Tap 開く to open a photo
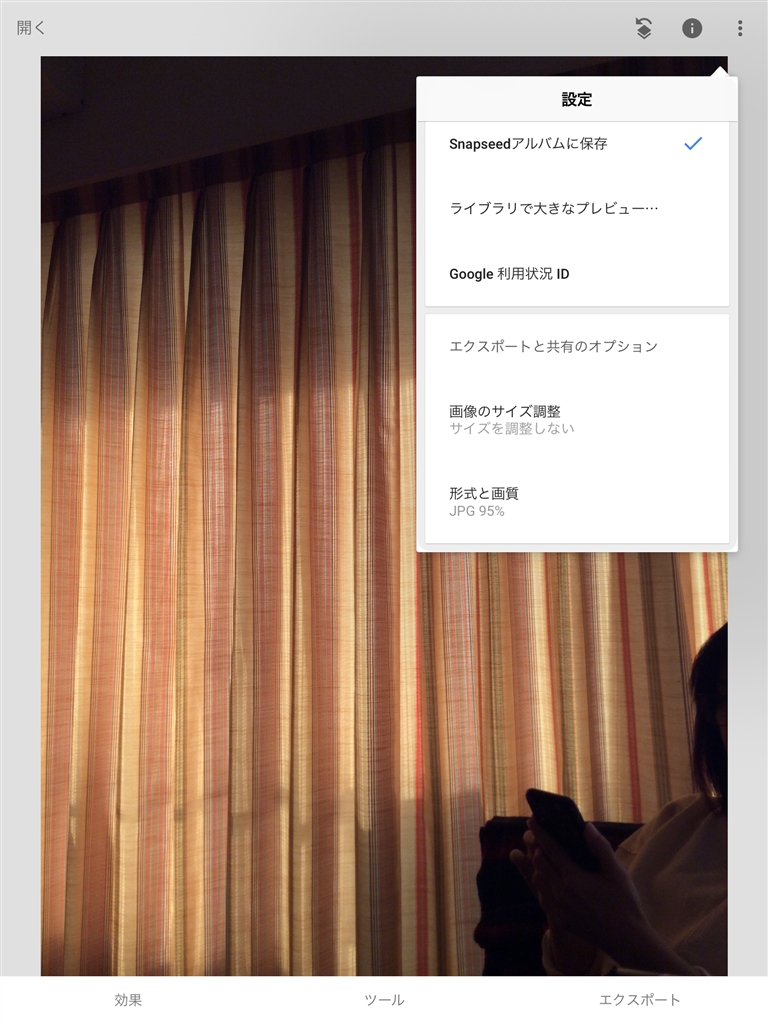The width and height of the screenshot is (768, 1024). point(31,28)
